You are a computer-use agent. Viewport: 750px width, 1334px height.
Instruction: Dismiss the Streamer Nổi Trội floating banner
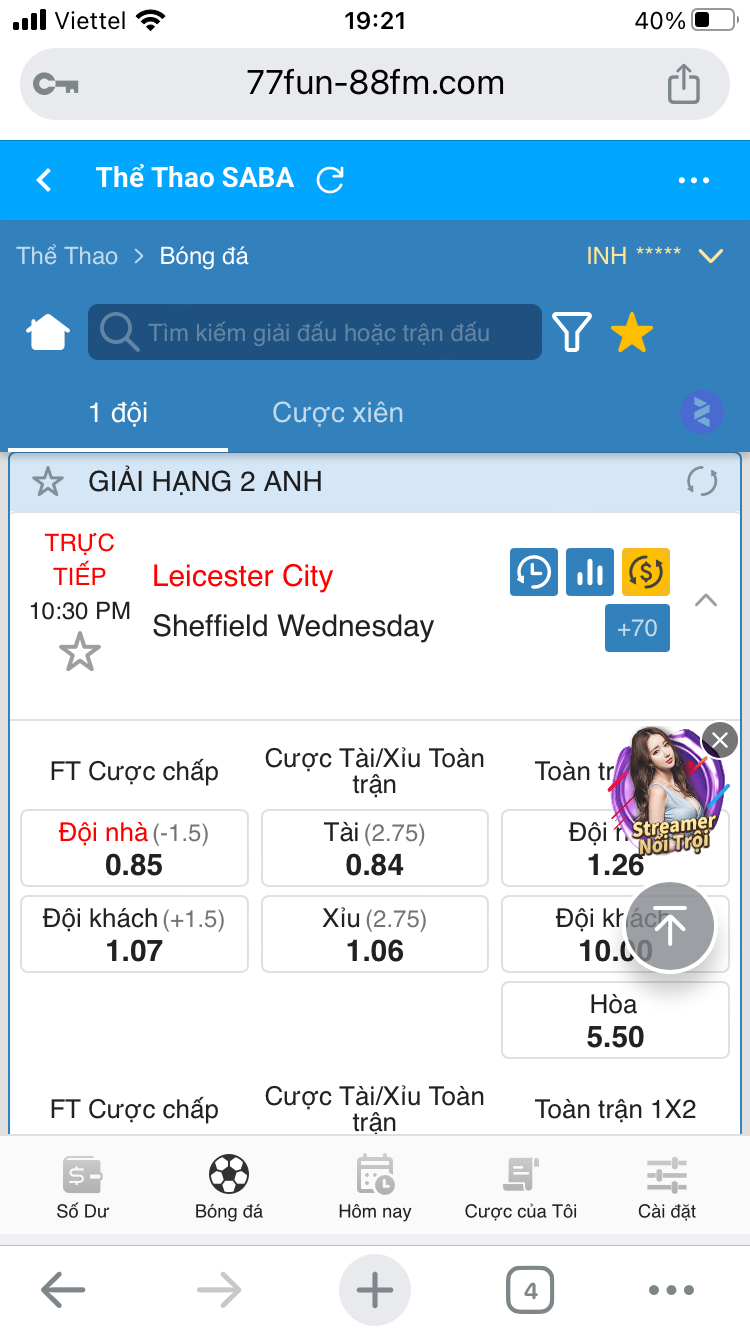pos(719,741)
